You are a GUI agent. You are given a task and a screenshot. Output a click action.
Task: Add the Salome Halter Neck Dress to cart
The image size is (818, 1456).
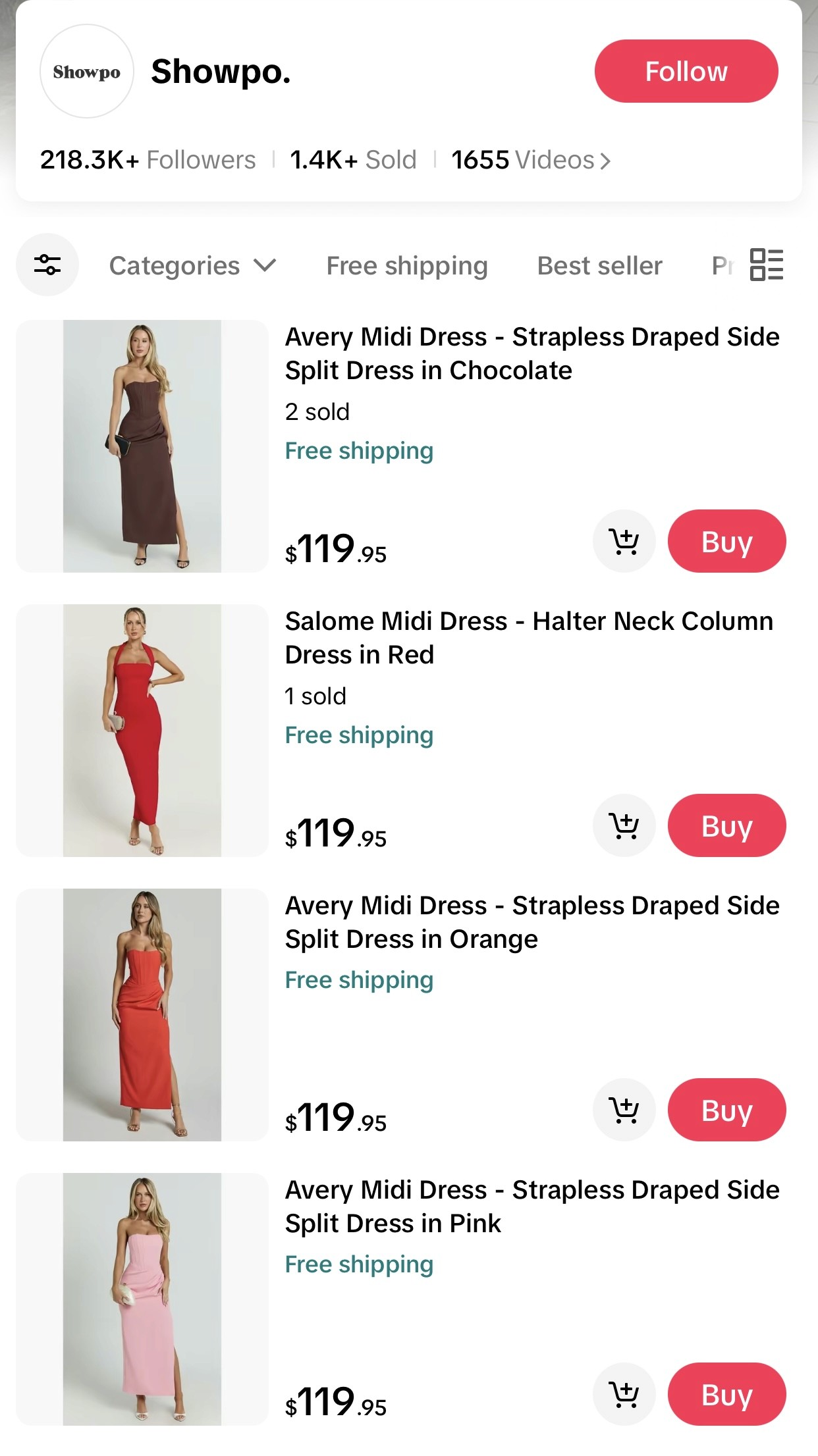coord(624,825)
